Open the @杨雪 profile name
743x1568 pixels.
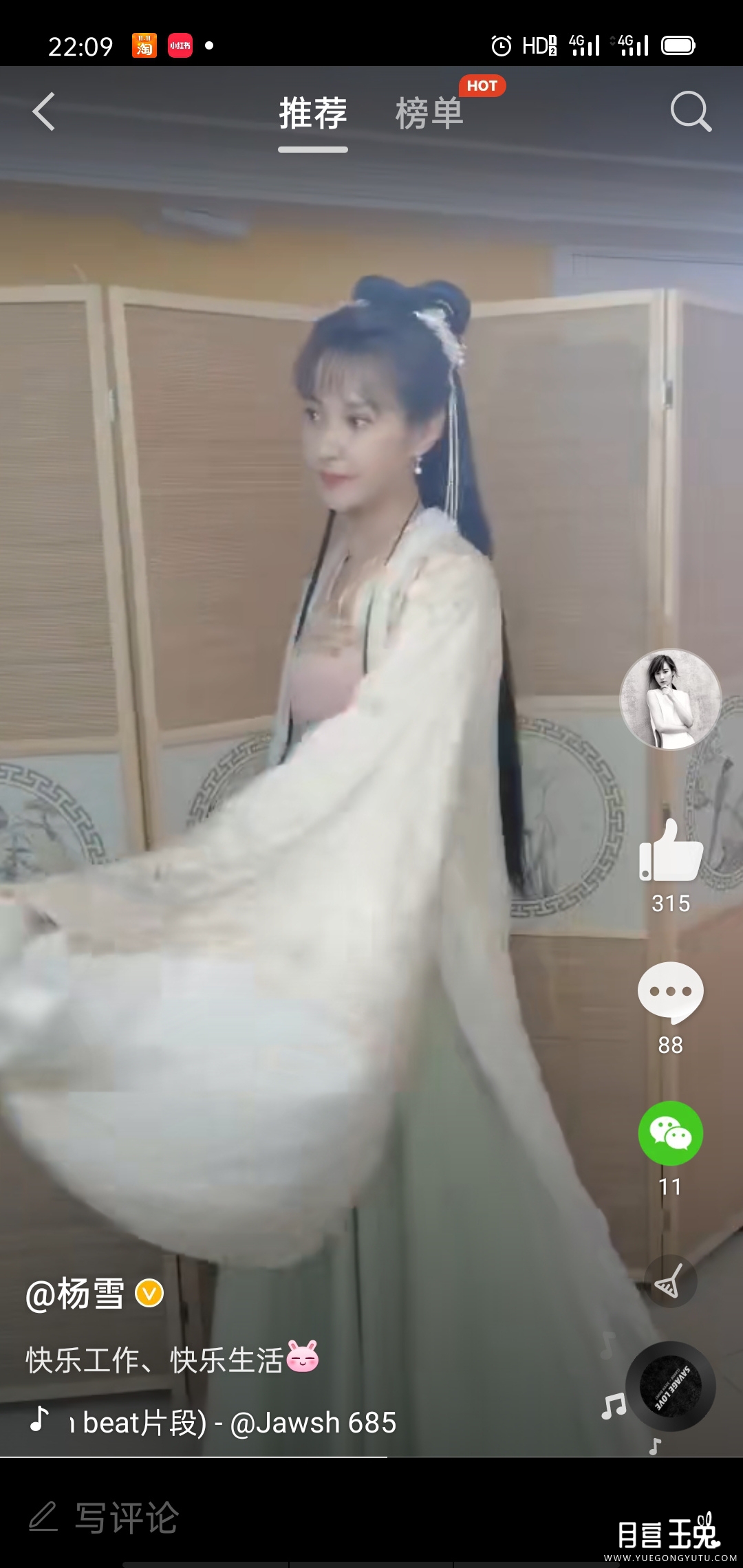[x=75, y=1295]
